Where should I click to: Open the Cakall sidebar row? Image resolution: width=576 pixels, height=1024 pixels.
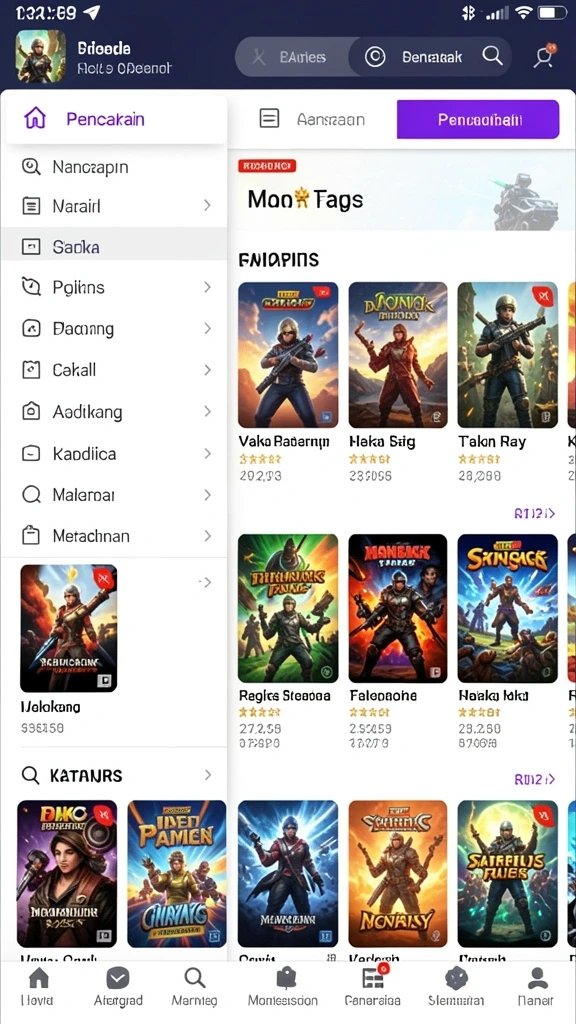(114, 370)
